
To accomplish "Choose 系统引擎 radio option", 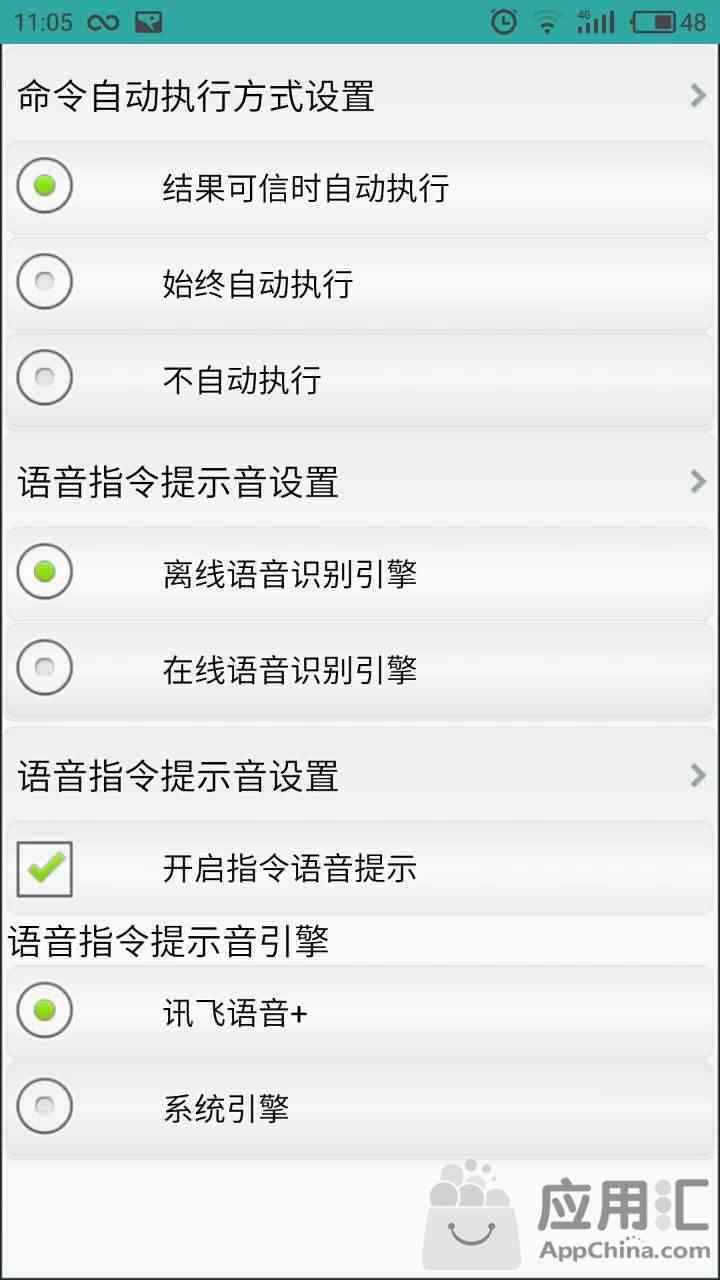I will point(360,1108).
